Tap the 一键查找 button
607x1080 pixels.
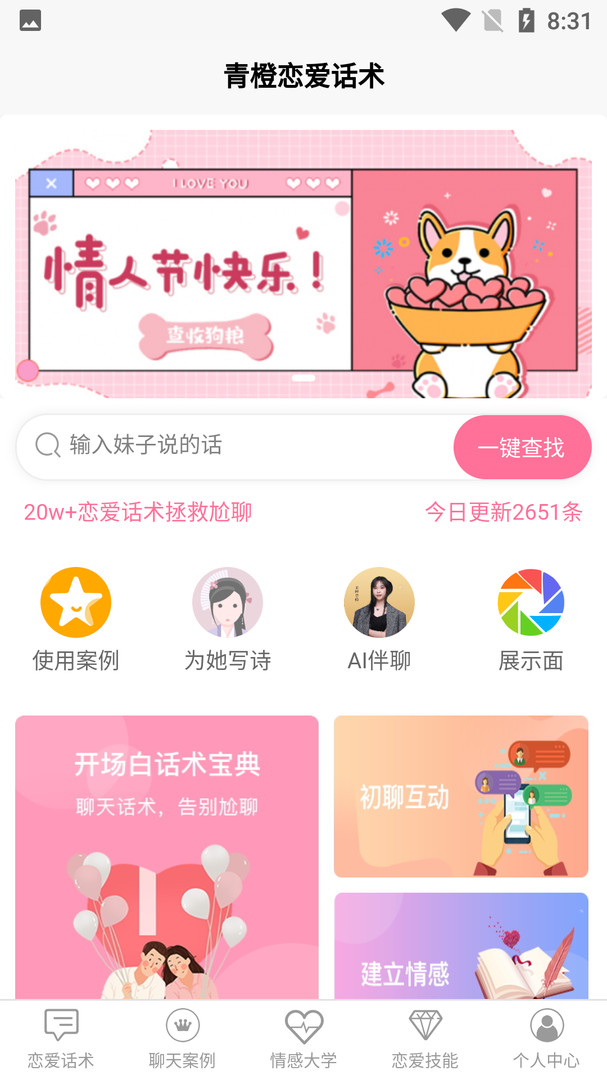[522, 448]
